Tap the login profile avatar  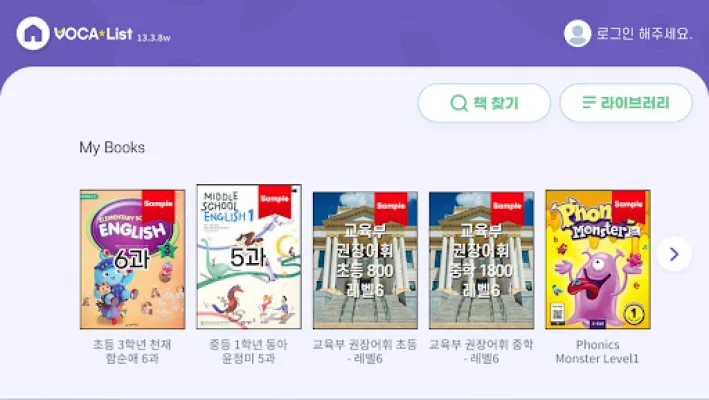tap(577, 33)
